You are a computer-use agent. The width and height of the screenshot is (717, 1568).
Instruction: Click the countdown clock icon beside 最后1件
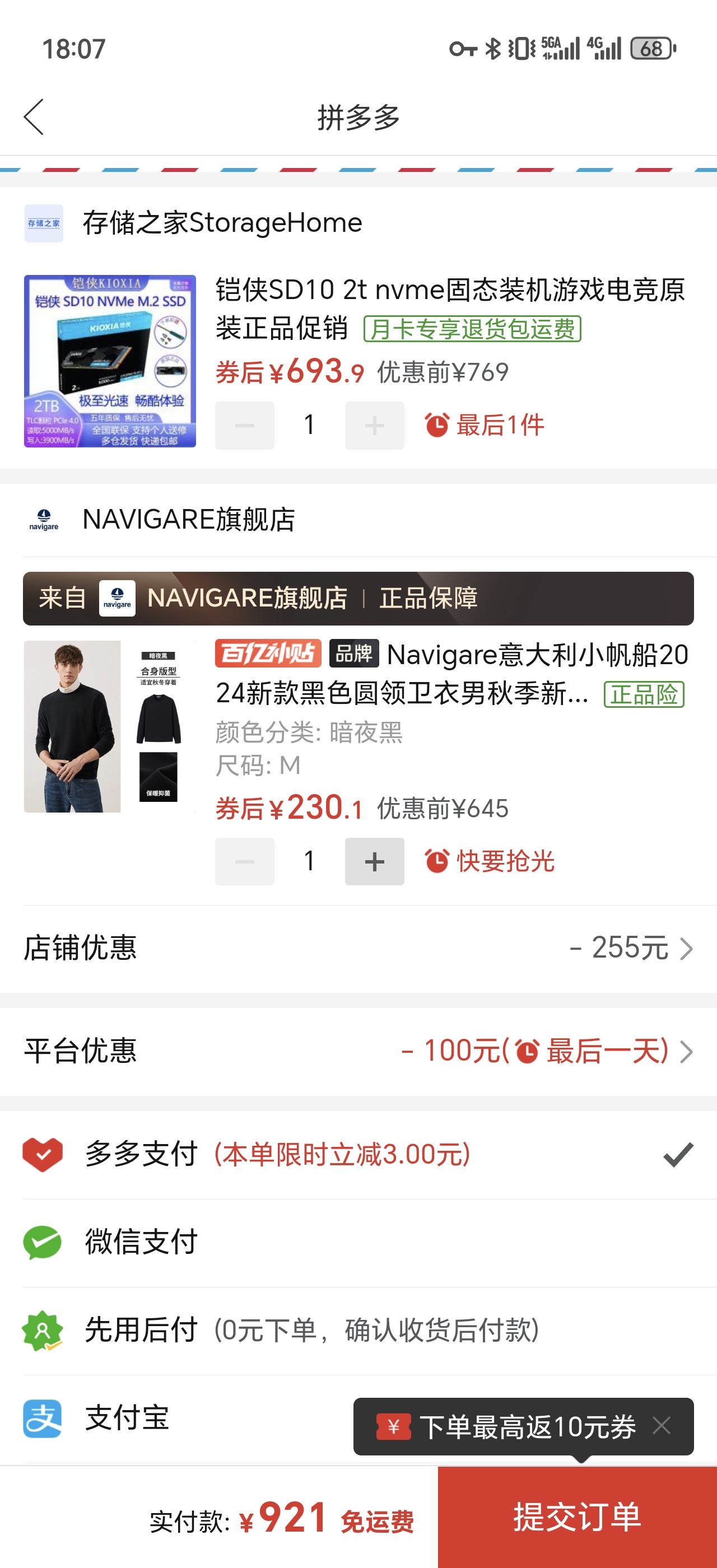pyautogui.click(x=436, y=424)
